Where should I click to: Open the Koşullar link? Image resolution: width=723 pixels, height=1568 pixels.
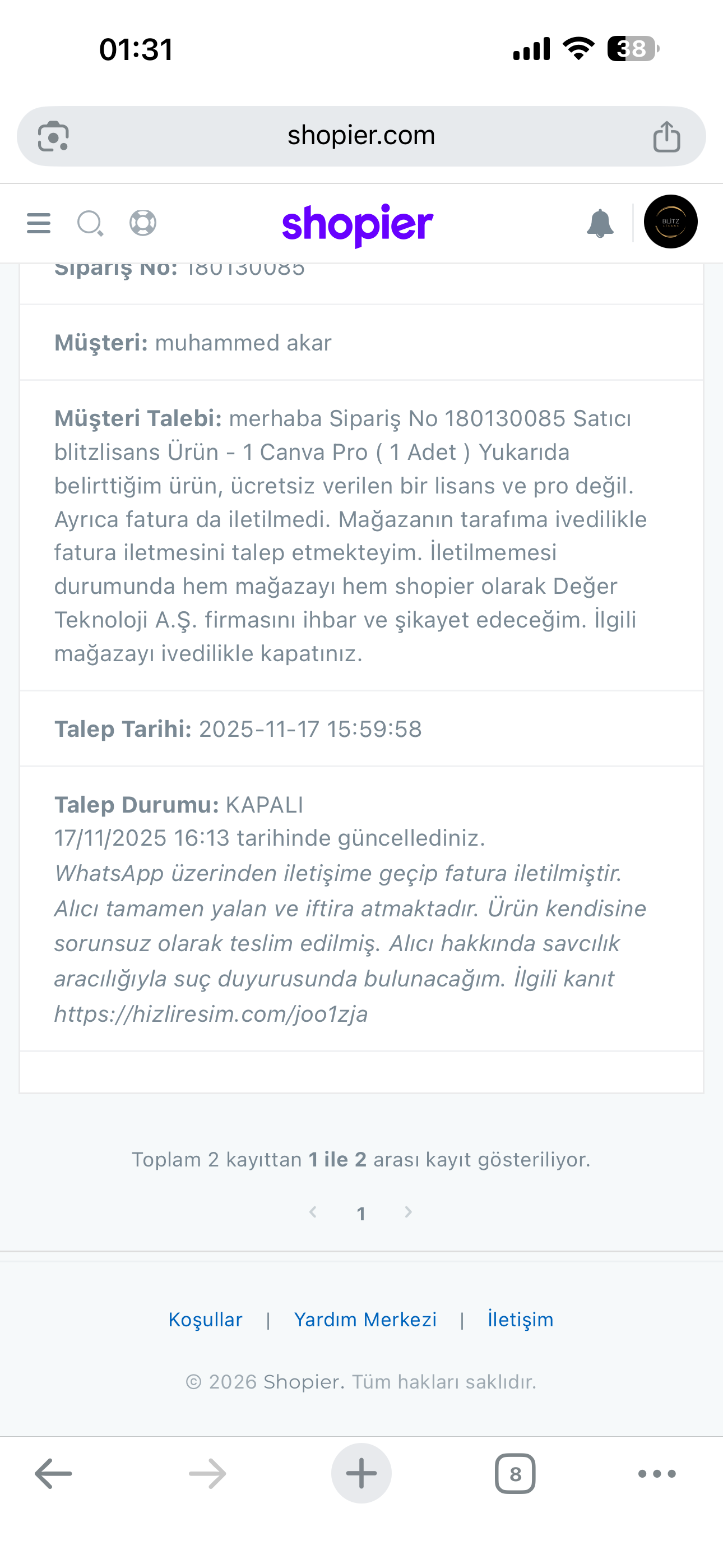(206, 1320)
